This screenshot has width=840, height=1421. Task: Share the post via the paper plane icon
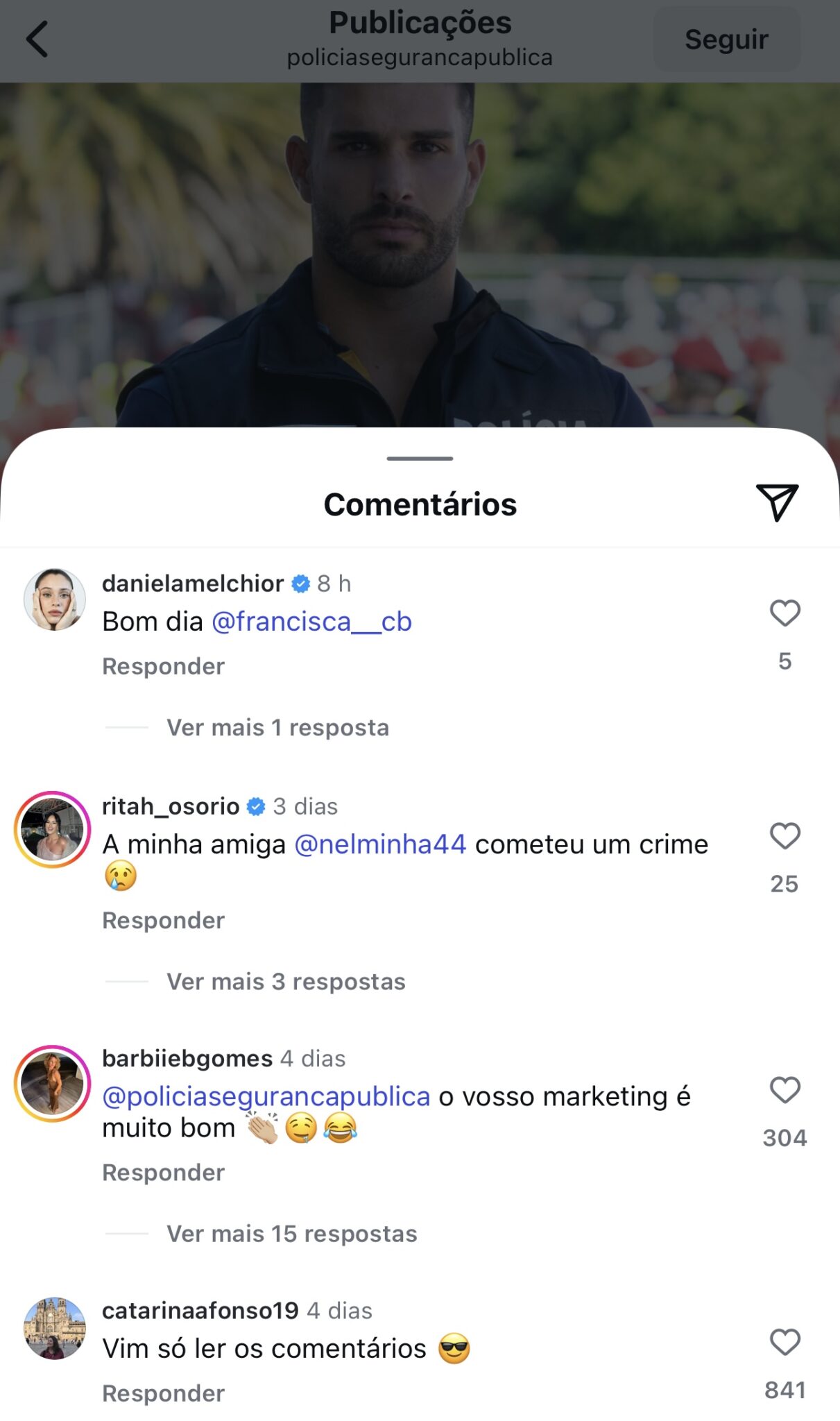coord(777,502)
